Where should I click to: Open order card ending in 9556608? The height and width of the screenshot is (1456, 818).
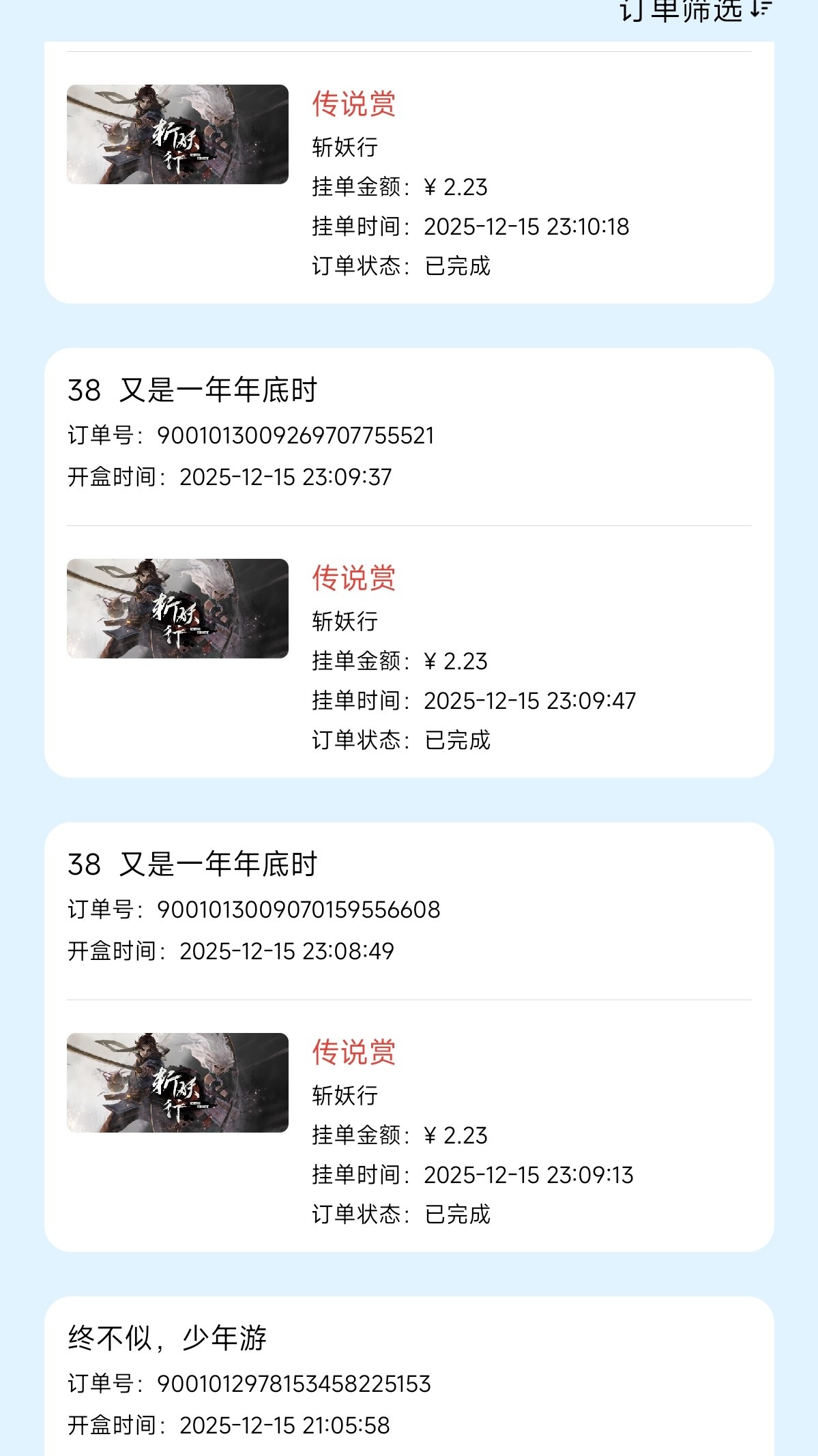(409, 1036)
